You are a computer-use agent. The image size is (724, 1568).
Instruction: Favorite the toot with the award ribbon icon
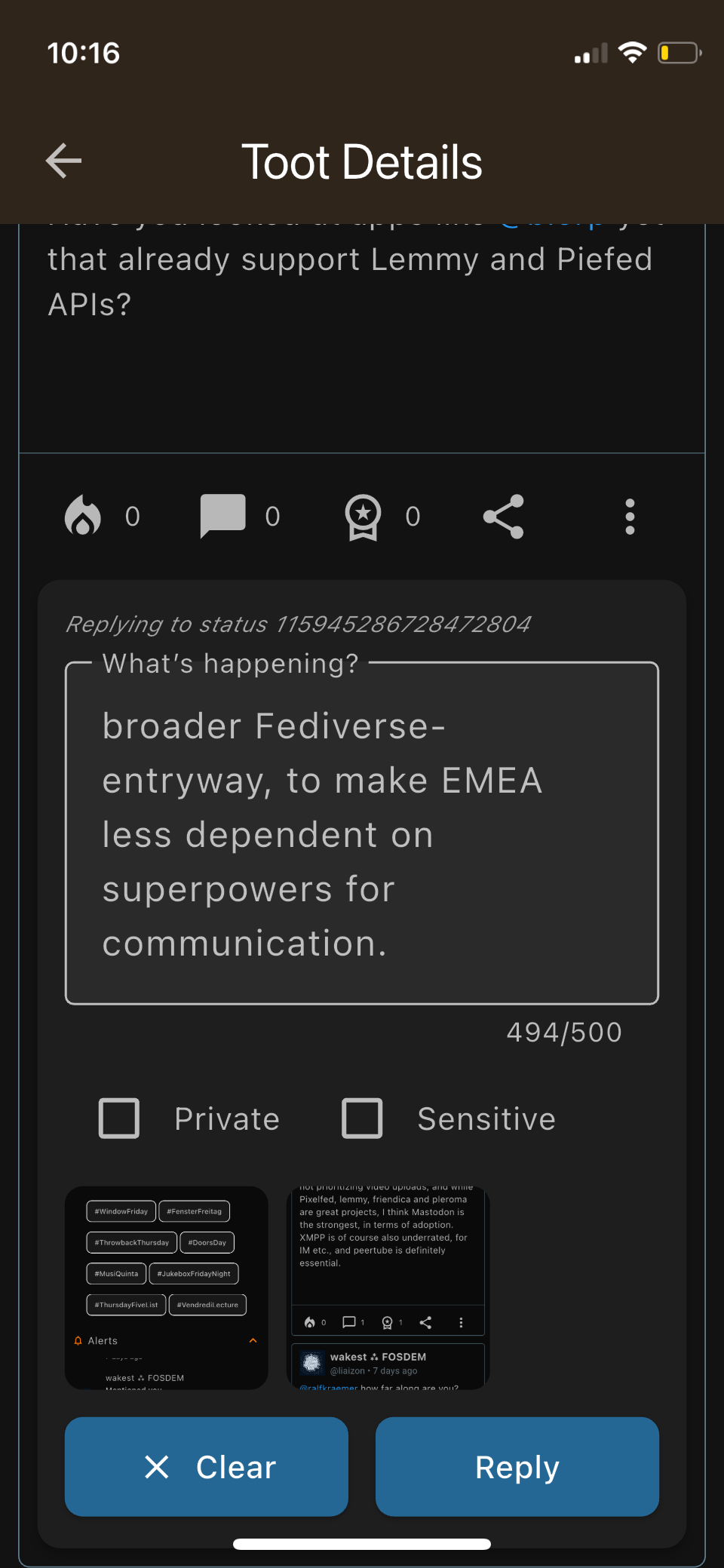pyautogui.click(x=363, y=517)
